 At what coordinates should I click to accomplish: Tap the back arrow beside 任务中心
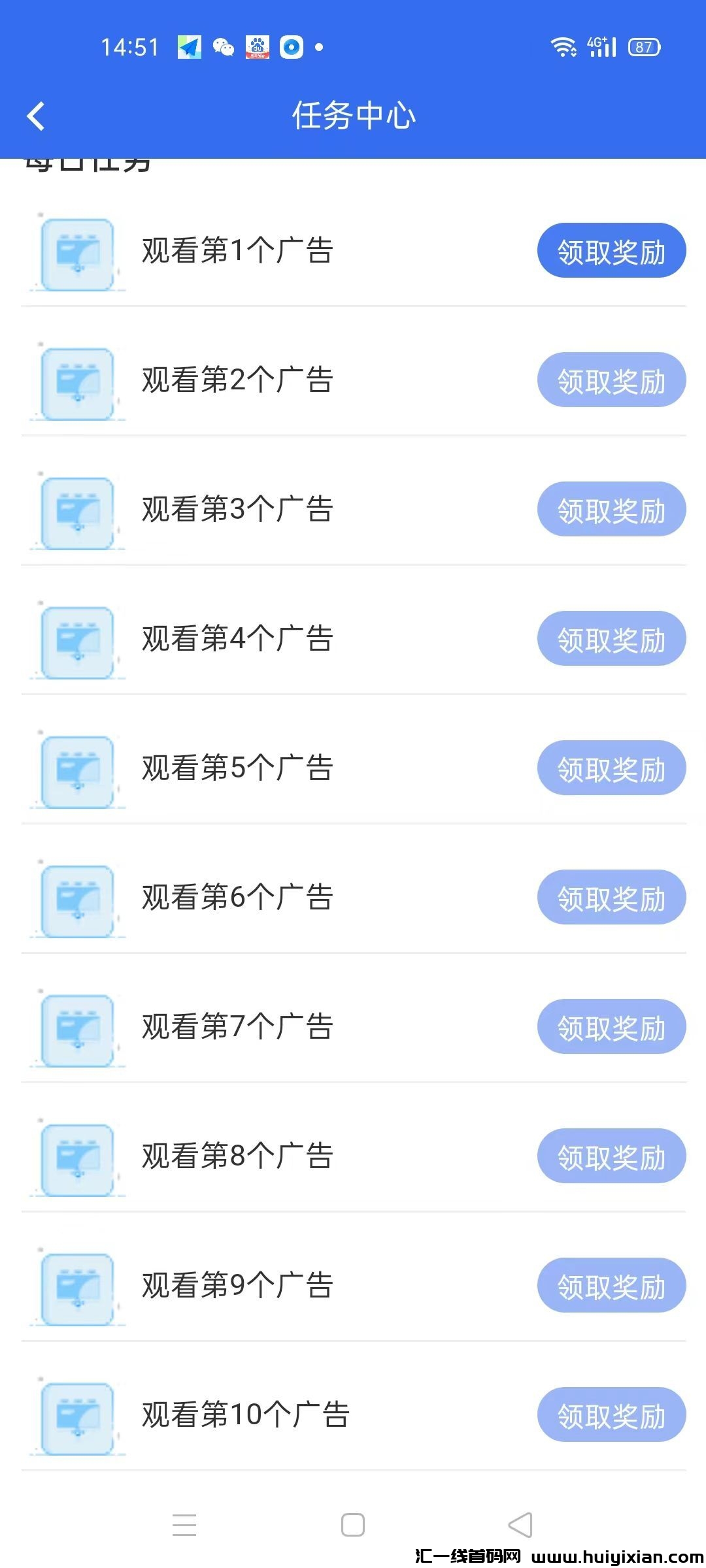point(36,115)
